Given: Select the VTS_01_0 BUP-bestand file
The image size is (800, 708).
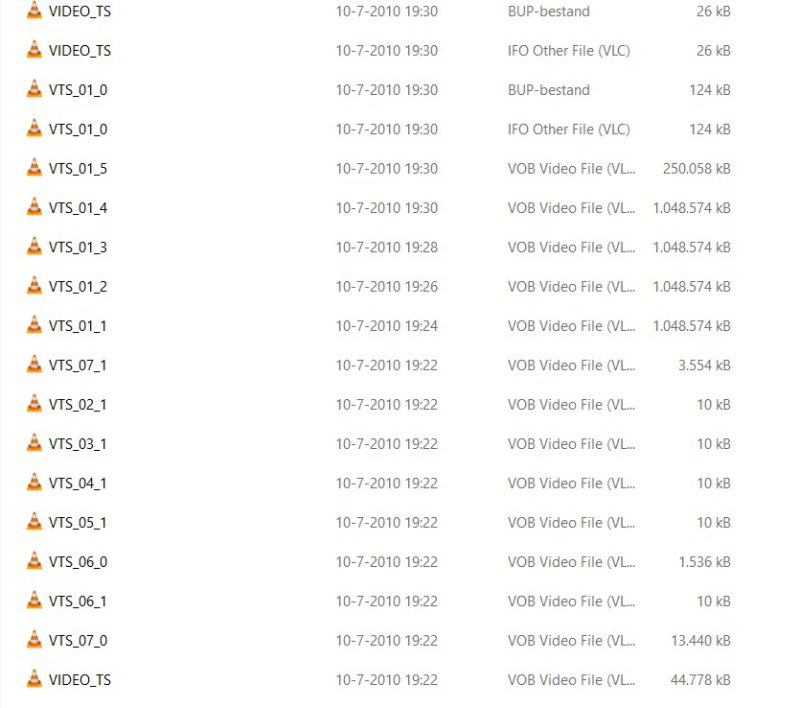Looking at the screenshot, I should (x=78, y=90).
